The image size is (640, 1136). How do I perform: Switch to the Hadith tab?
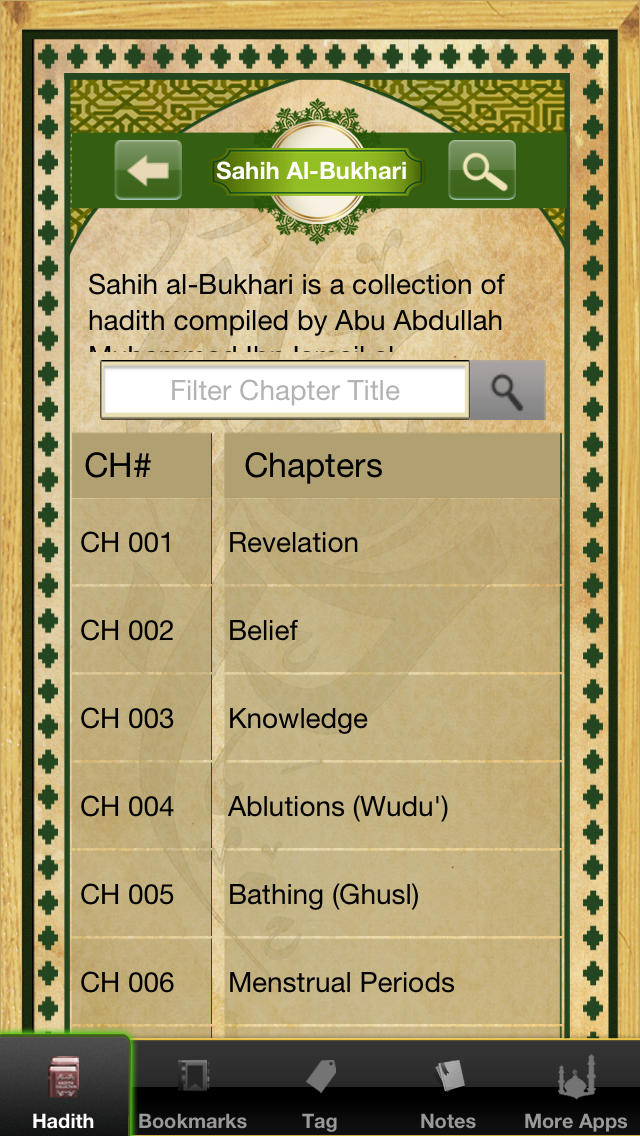pyautogui.click(x=64, y=1088)
